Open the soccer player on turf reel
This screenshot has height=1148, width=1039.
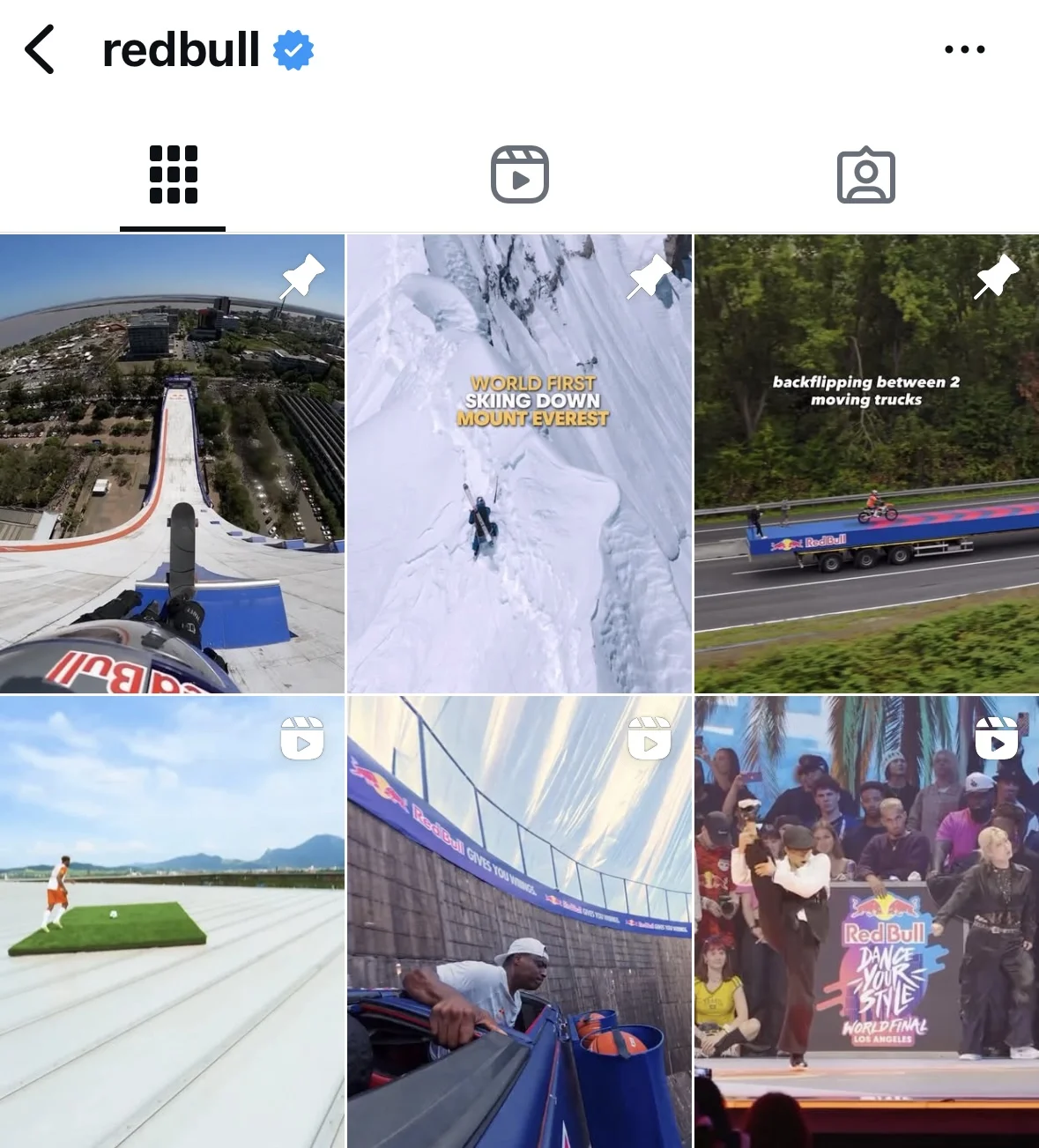coord(172,922)
